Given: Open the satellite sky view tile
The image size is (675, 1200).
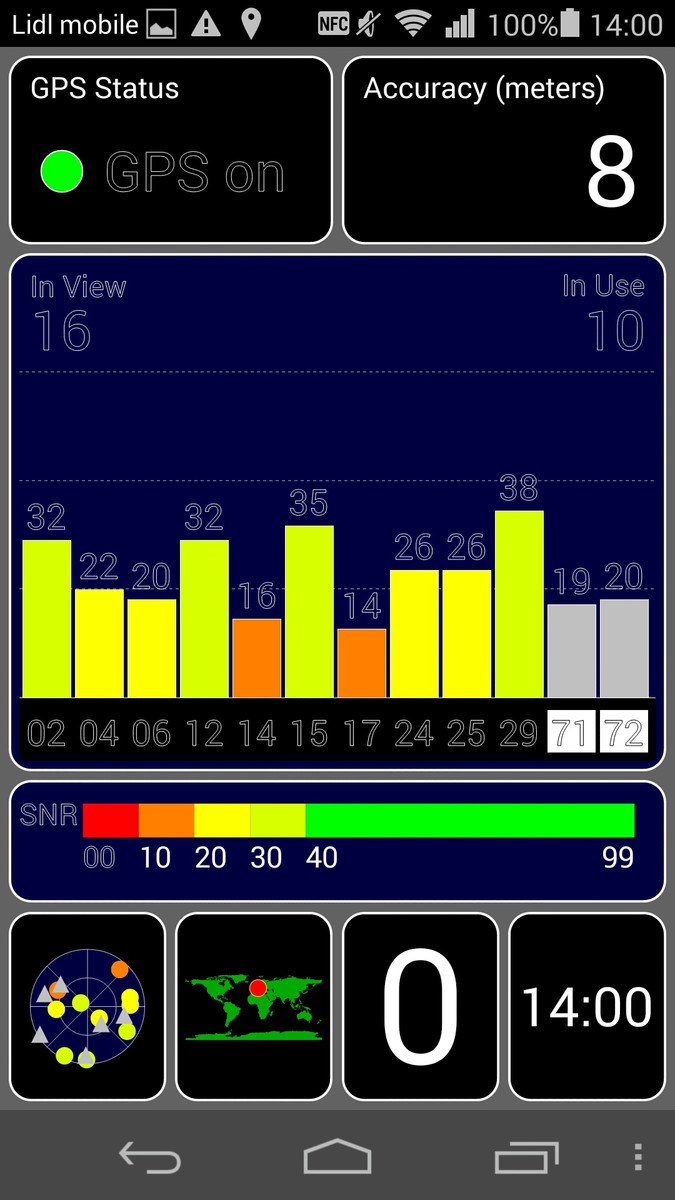Looking at the screenshot, I should pos(87,1006).
